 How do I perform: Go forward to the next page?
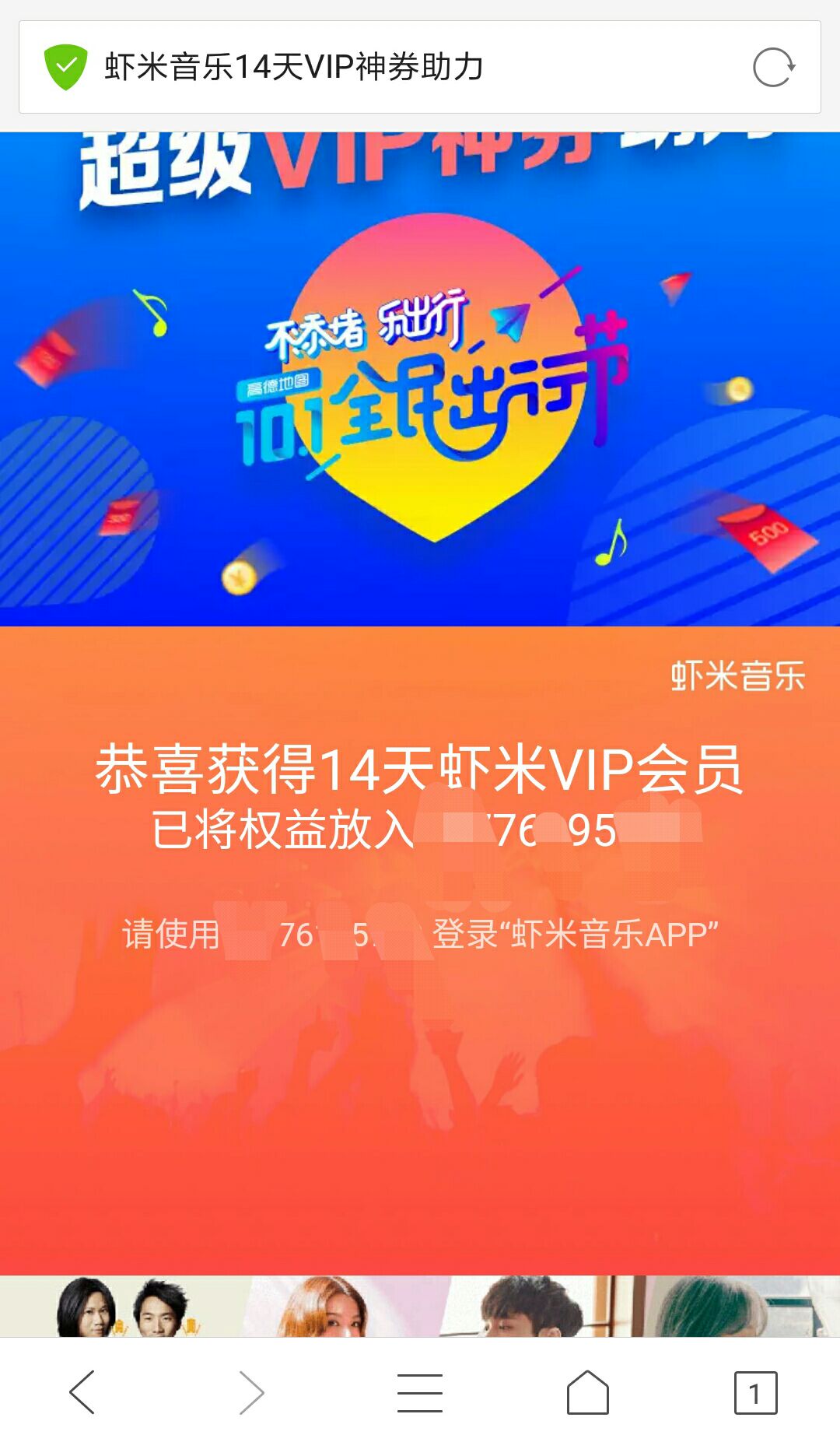click(x=251, y=1392)
